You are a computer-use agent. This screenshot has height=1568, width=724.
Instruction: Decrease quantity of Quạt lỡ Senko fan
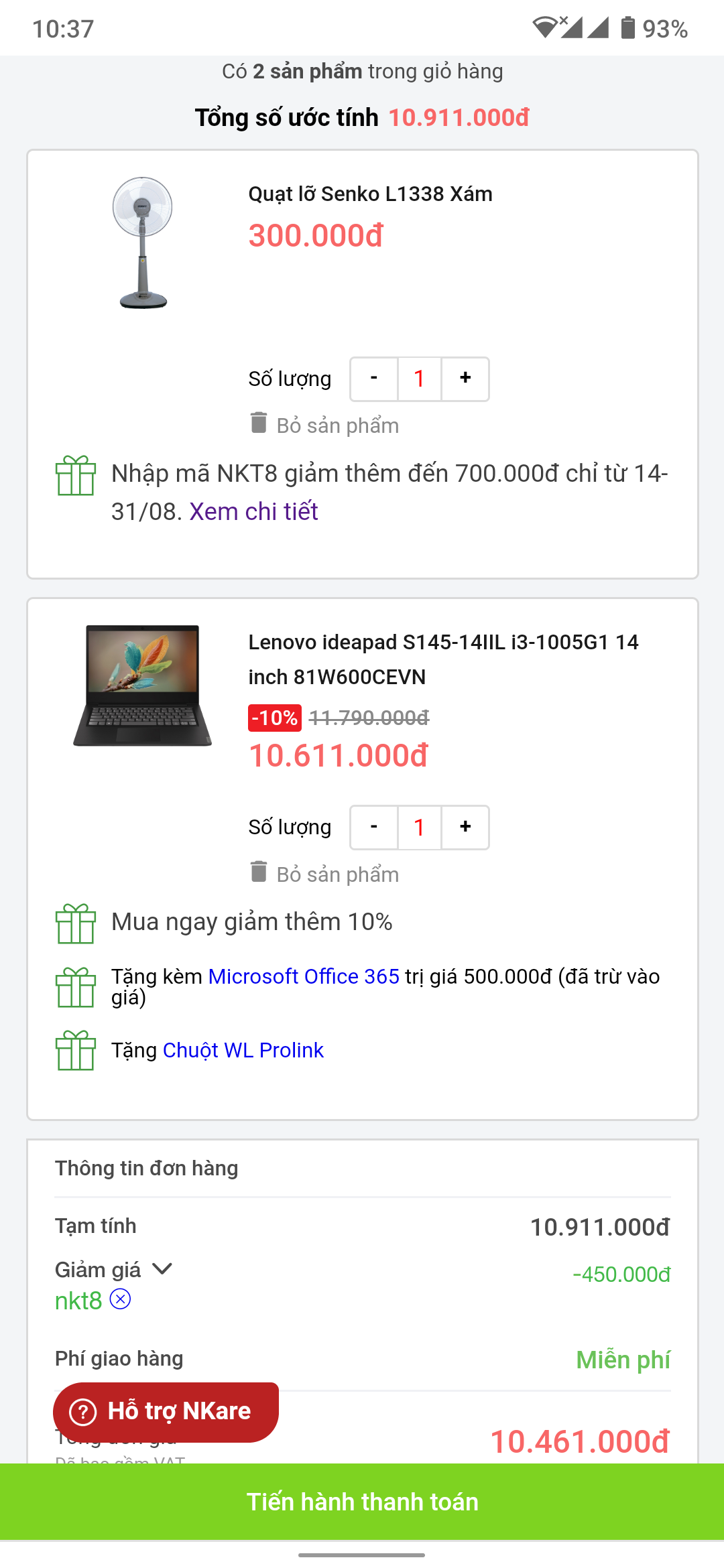374,379
